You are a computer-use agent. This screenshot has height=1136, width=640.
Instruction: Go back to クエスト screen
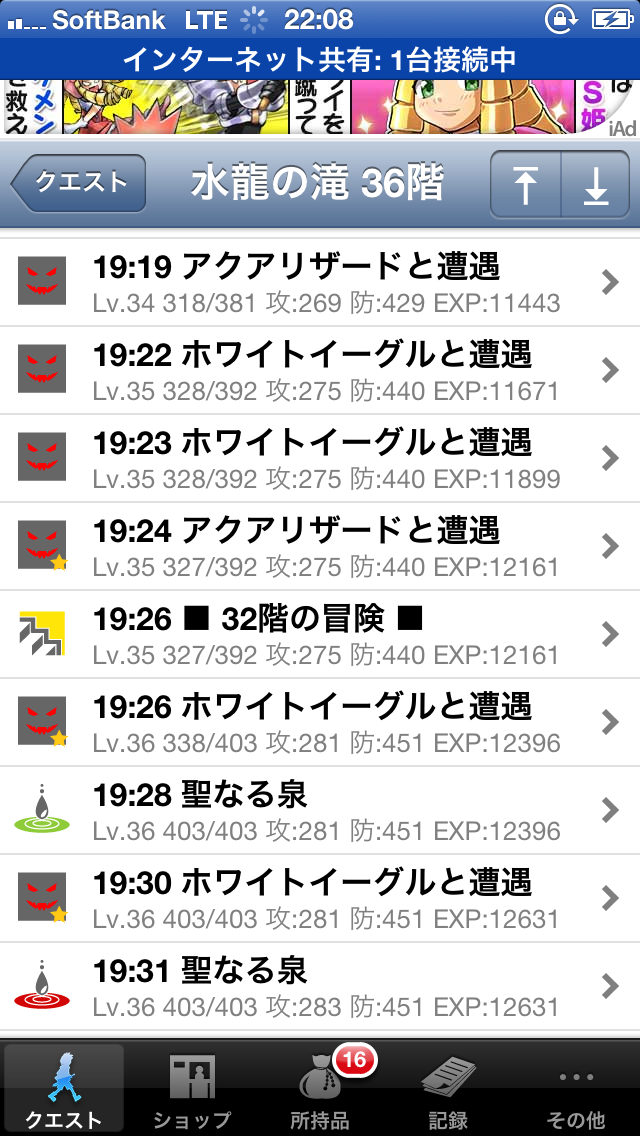pos(80,183)
